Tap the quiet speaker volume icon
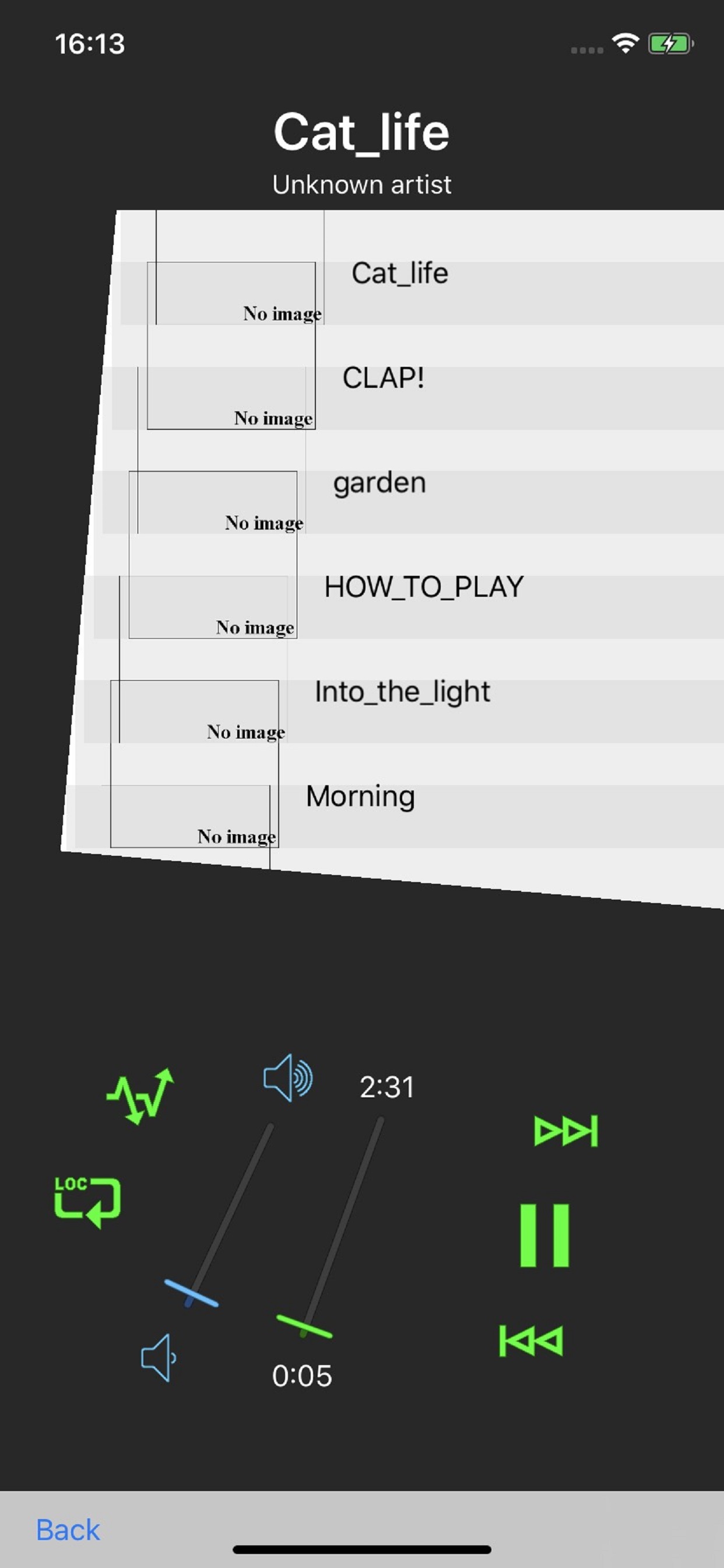The height and width of the screenshot is (1568, 724). 158,1357
